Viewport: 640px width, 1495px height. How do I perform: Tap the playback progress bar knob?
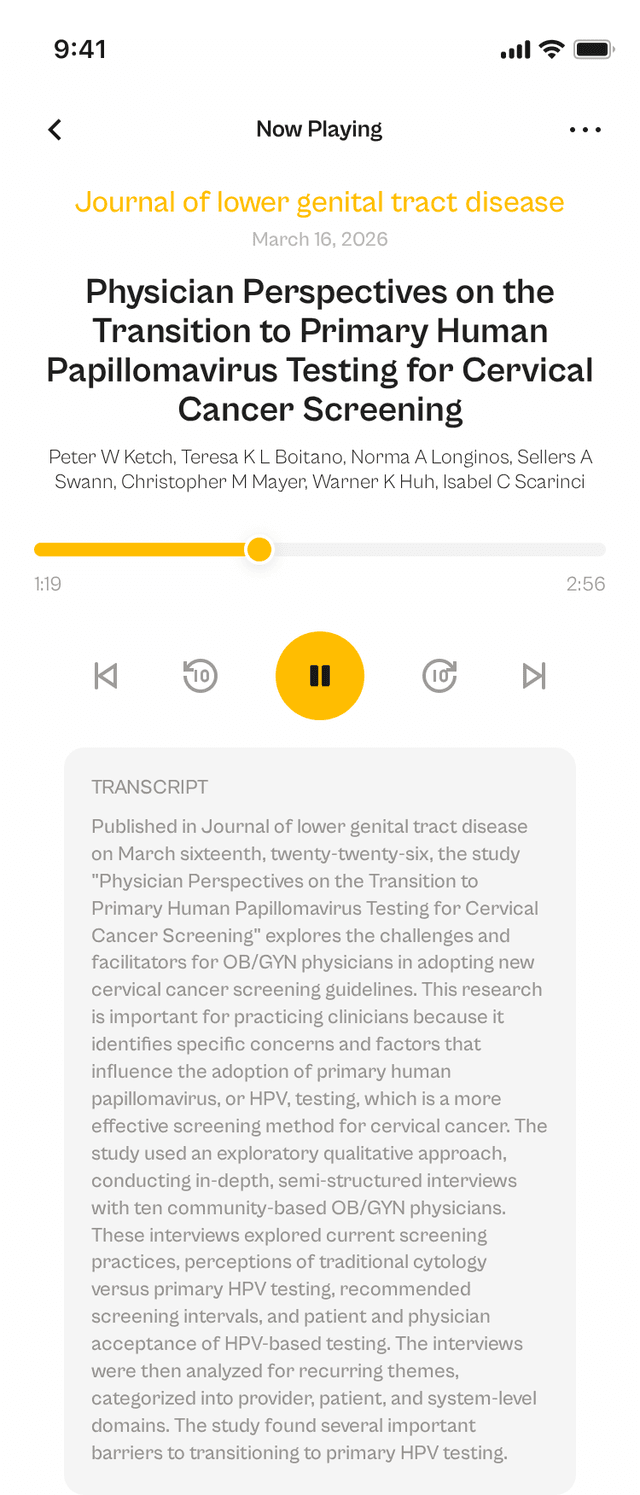(x=259, y=549)
